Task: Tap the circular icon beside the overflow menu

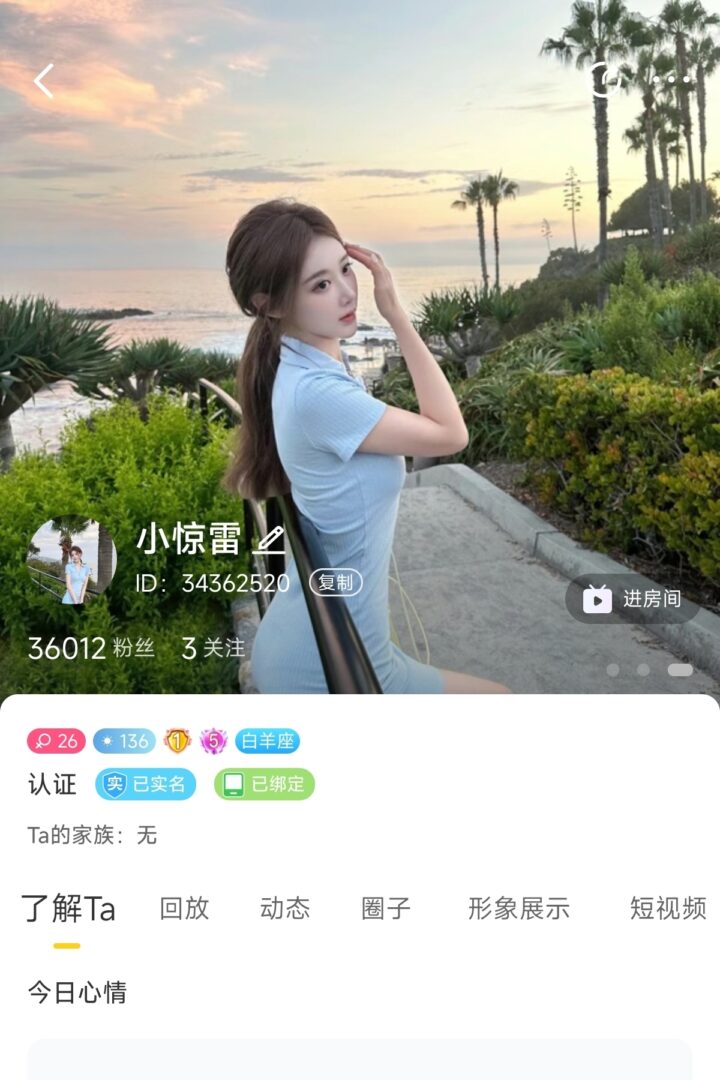Action: click(x=606, y=80)
